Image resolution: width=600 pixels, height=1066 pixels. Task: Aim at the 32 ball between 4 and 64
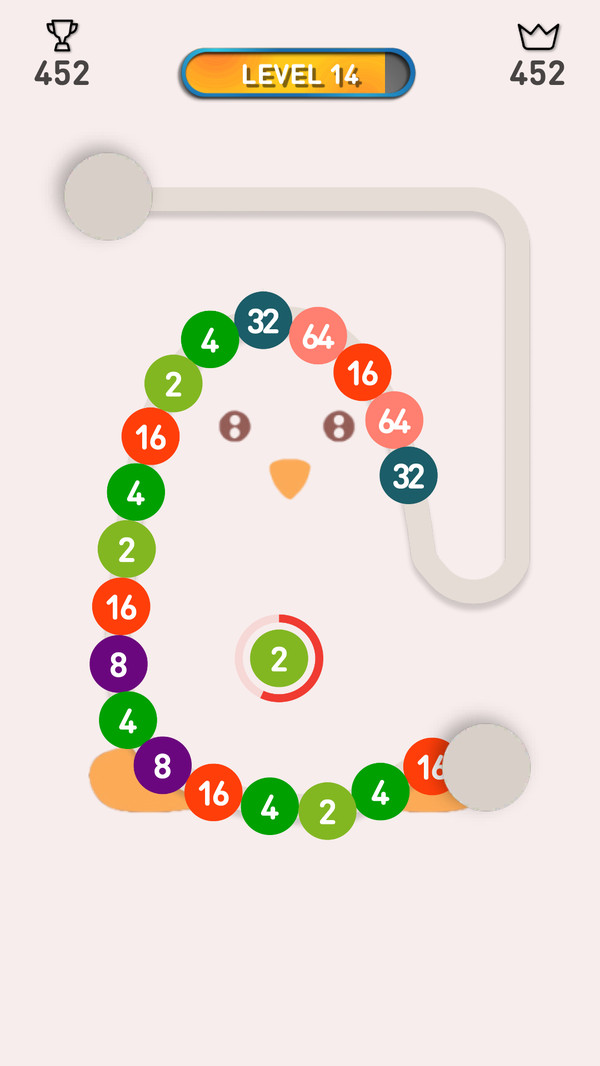[263, 321]
